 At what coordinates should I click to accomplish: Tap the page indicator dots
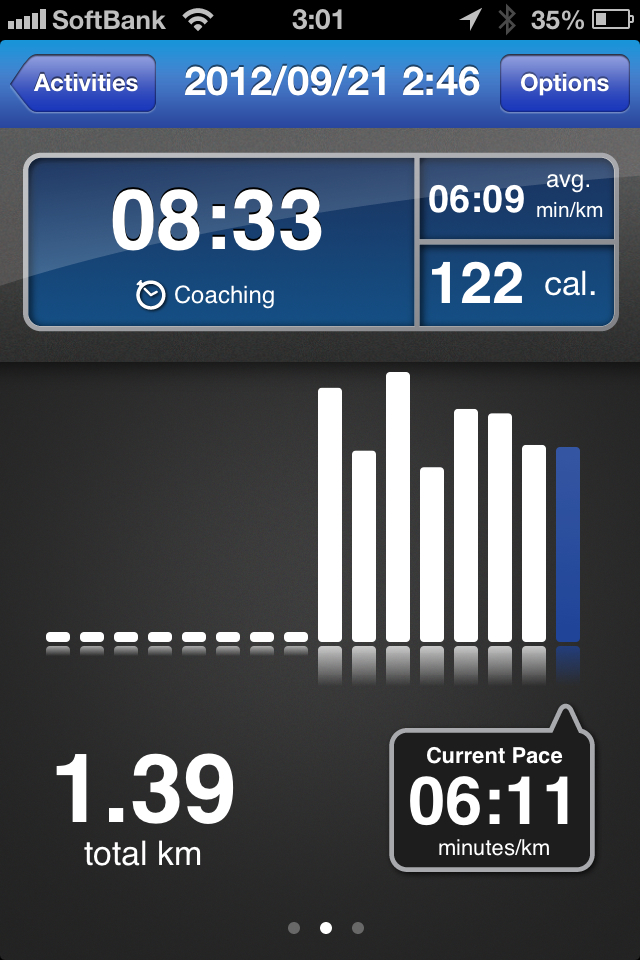(x=326, y=928)
